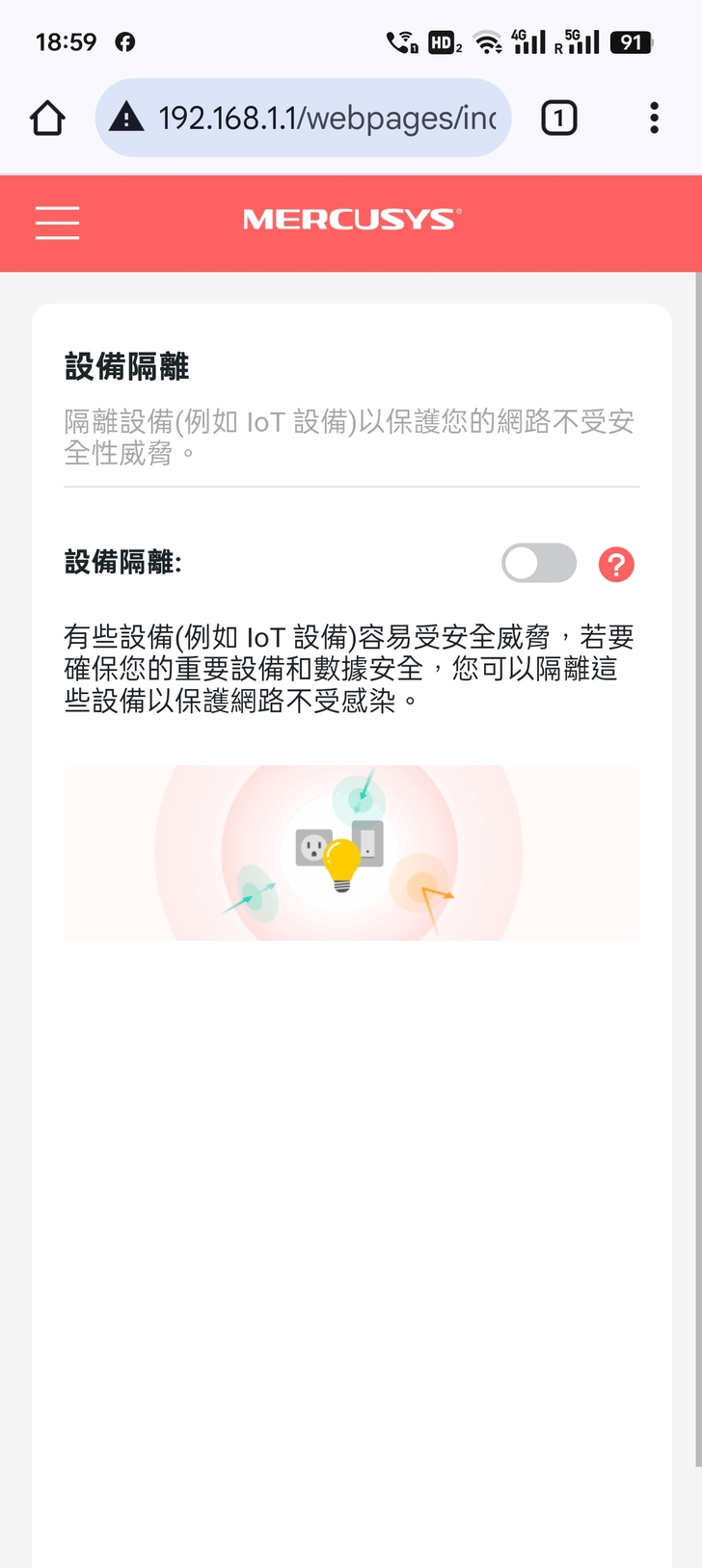702x1568 pixels.
Task: Open the red question mark help icon
Action: point(616,565)
